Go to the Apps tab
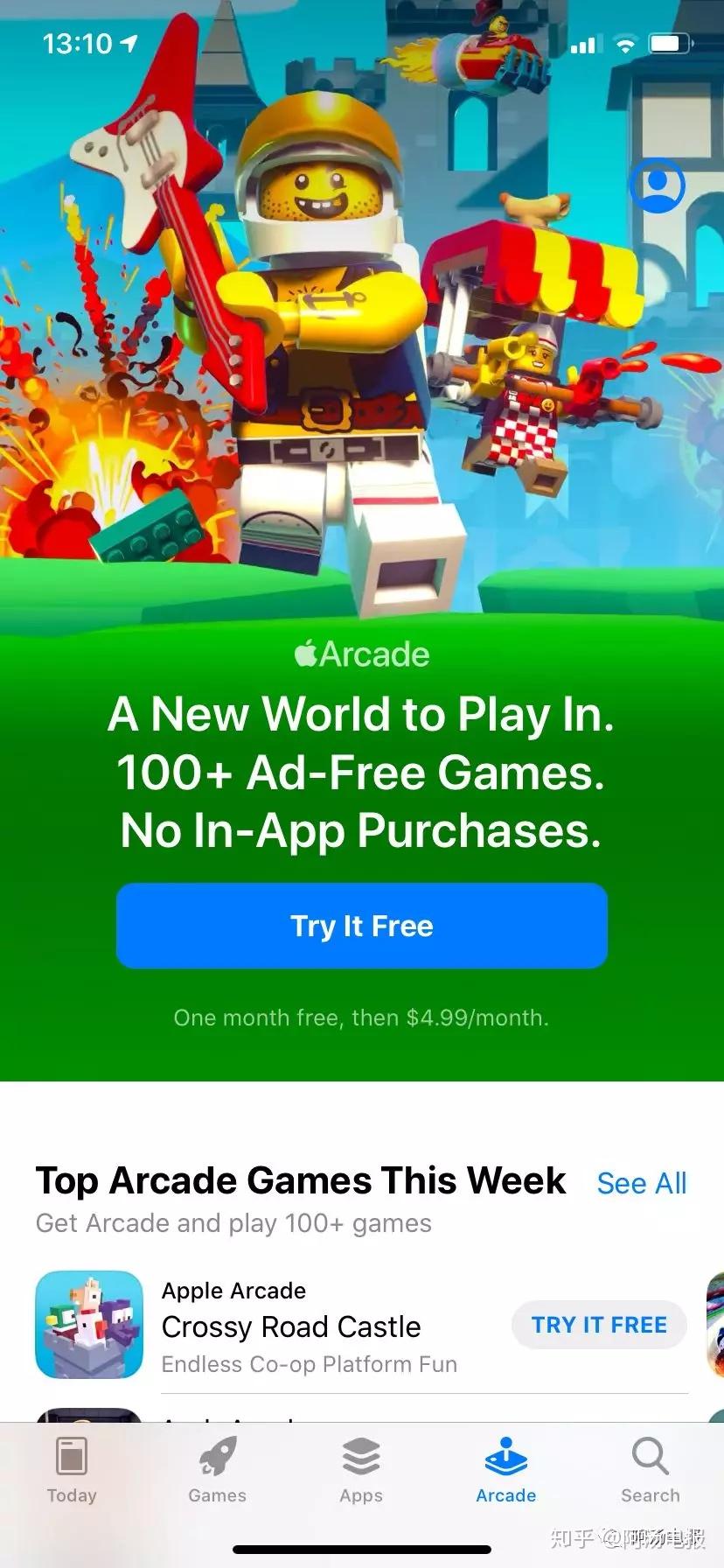 pos(361,1472)
